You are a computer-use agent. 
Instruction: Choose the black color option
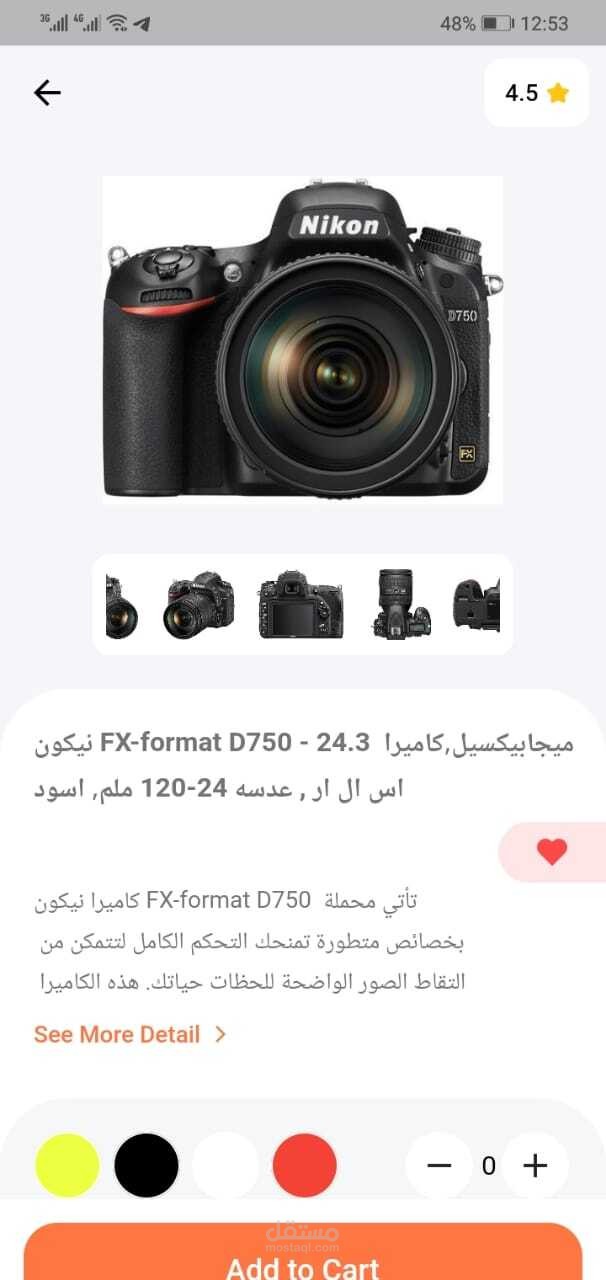[146, 1165]
